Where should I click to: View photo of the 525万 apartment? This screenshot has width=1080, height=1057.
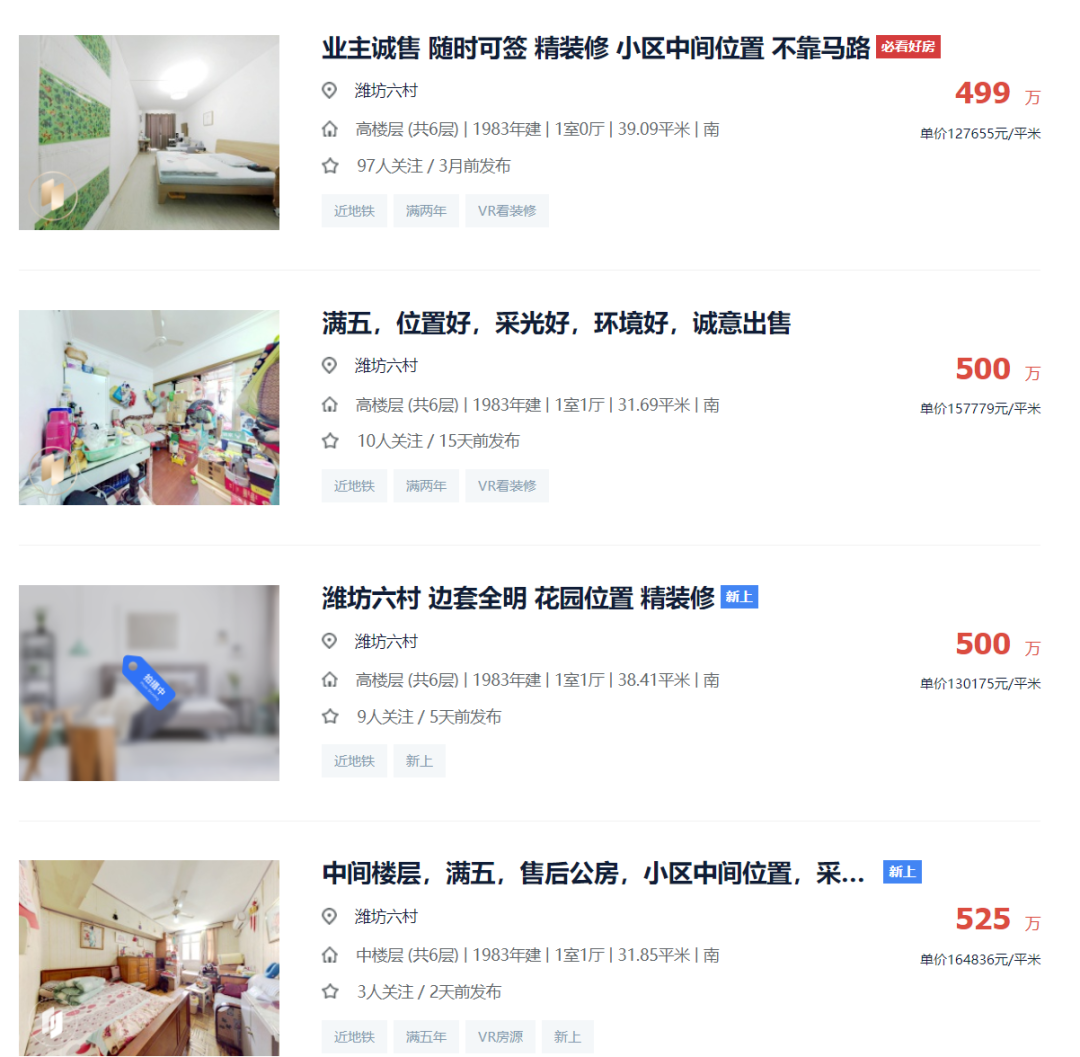click(x=149, y=957)
